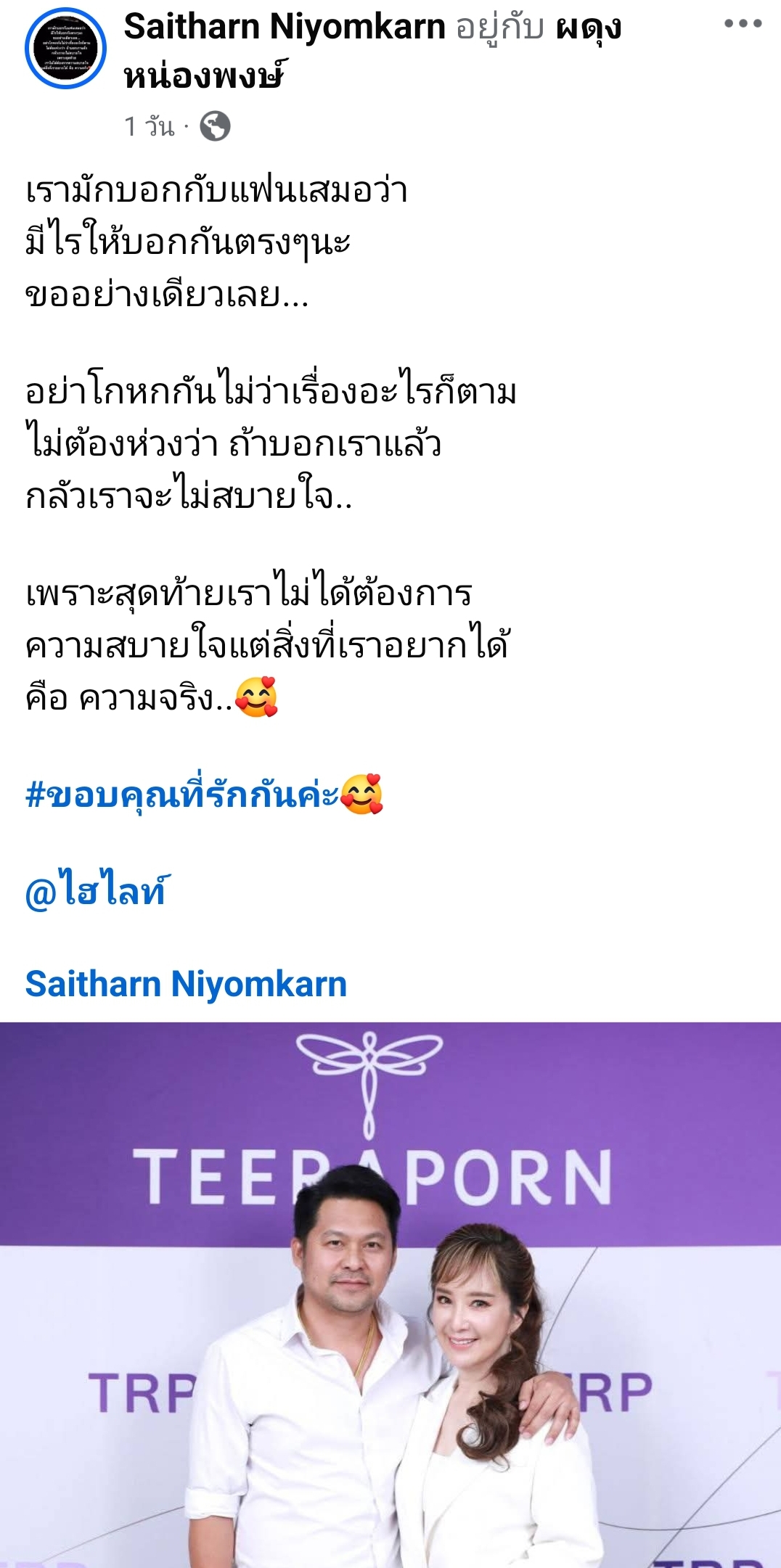Open the poster's profile picture
The image size is (781, 1568).
point(66,49)
